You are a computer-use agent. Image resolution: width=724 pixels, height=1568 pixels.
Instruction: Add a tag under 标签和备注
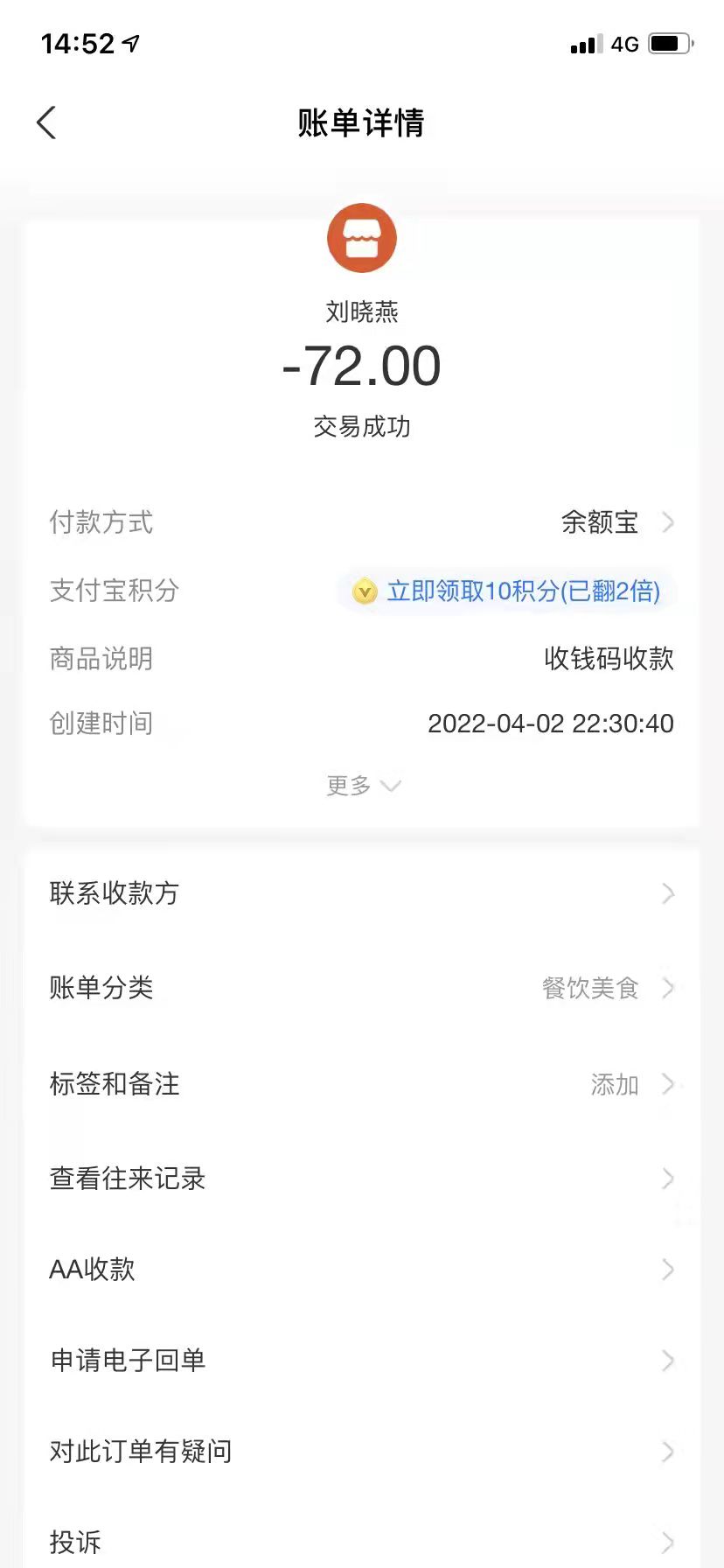[362, 1084]
